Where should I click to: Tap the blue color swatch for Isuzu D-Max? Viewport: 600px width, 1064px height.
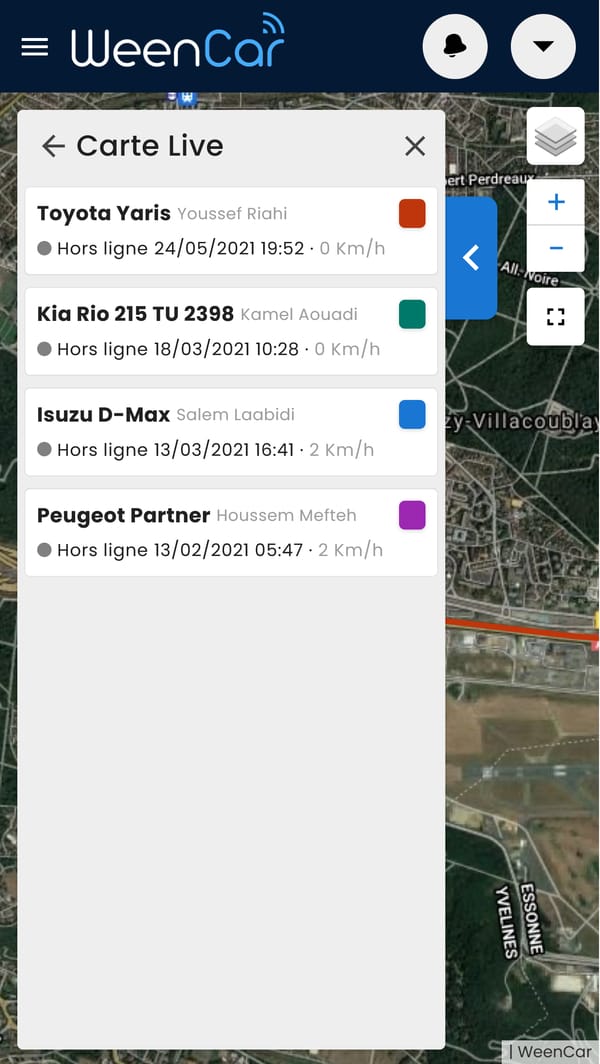(412, 415)
